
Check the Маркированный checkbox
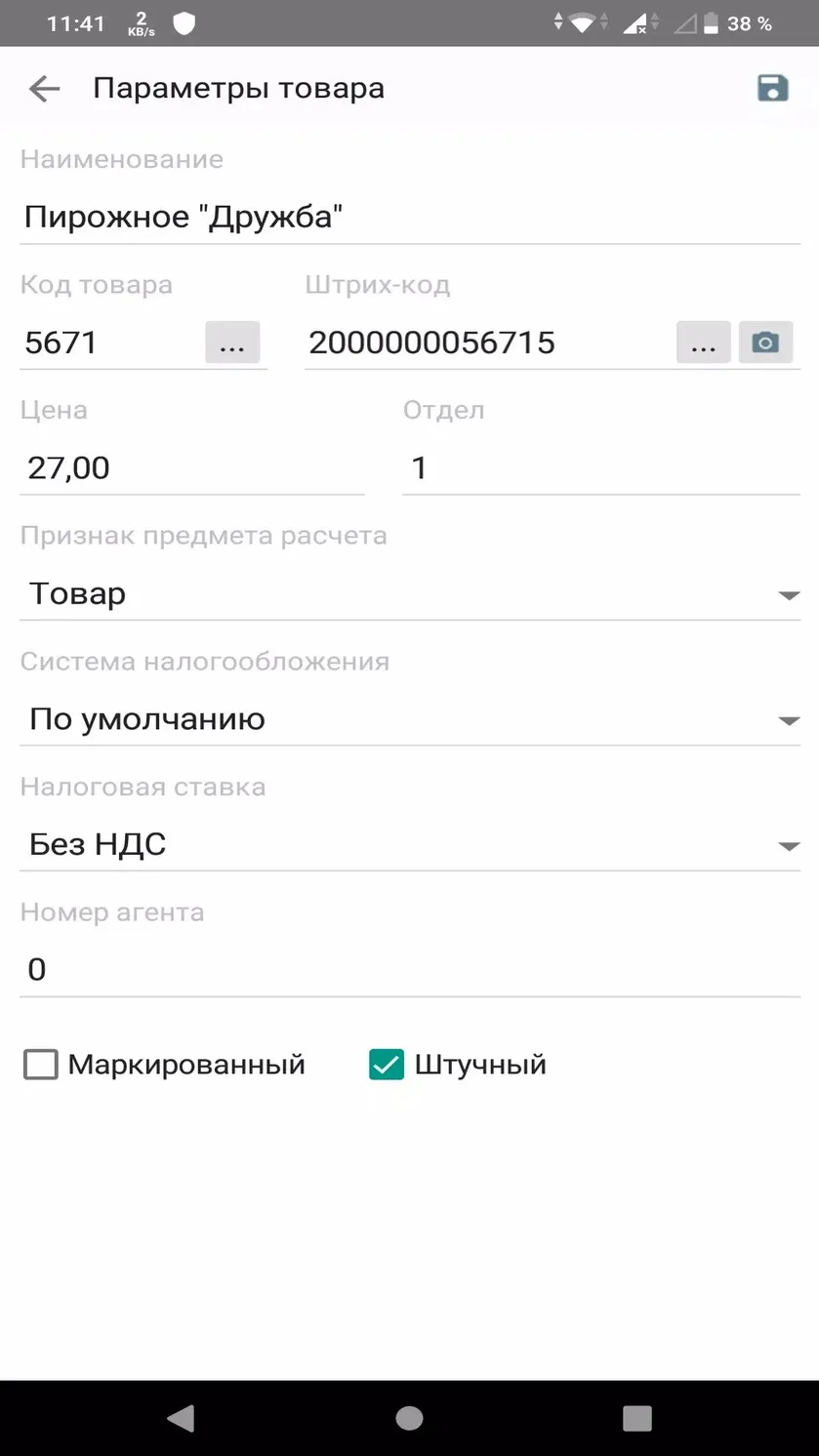point(41,1065)
